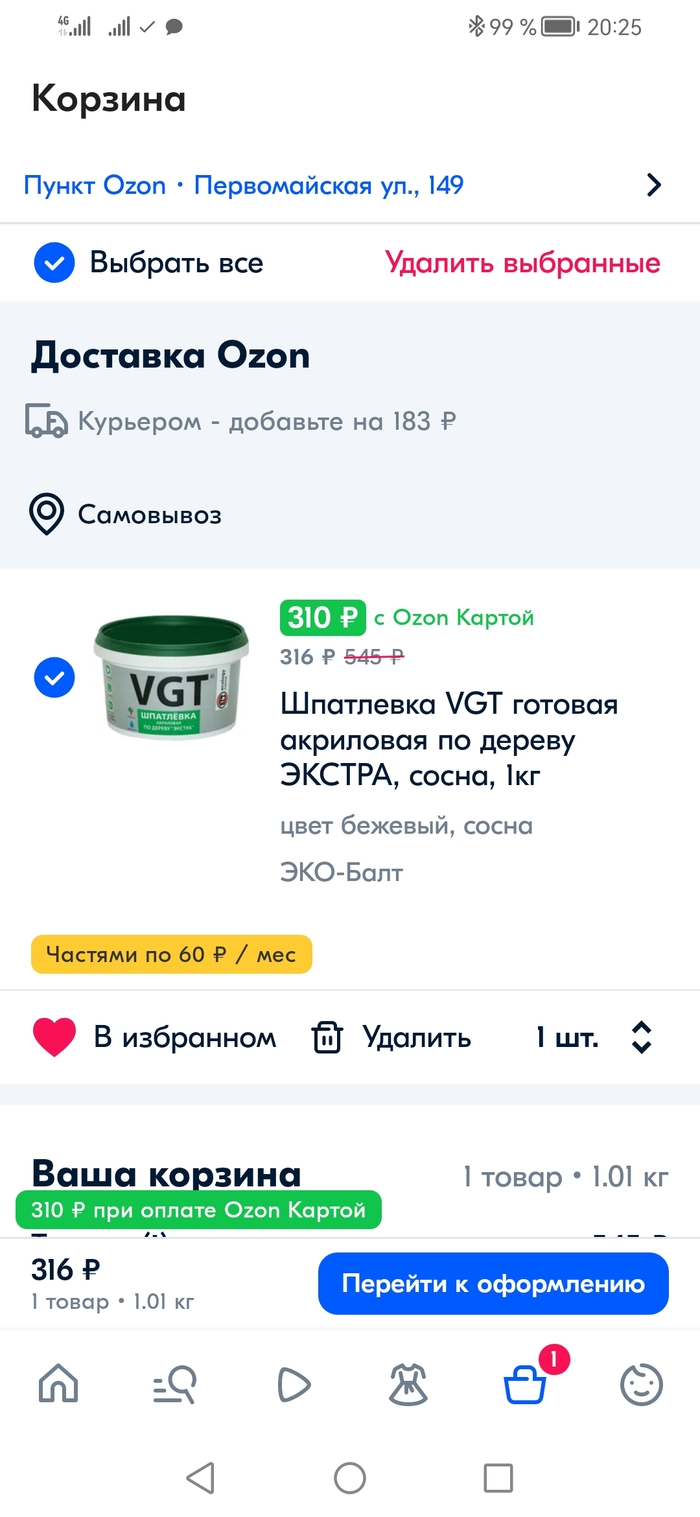
Task: Open the video play tab
Action: [x=292, y=1385]
